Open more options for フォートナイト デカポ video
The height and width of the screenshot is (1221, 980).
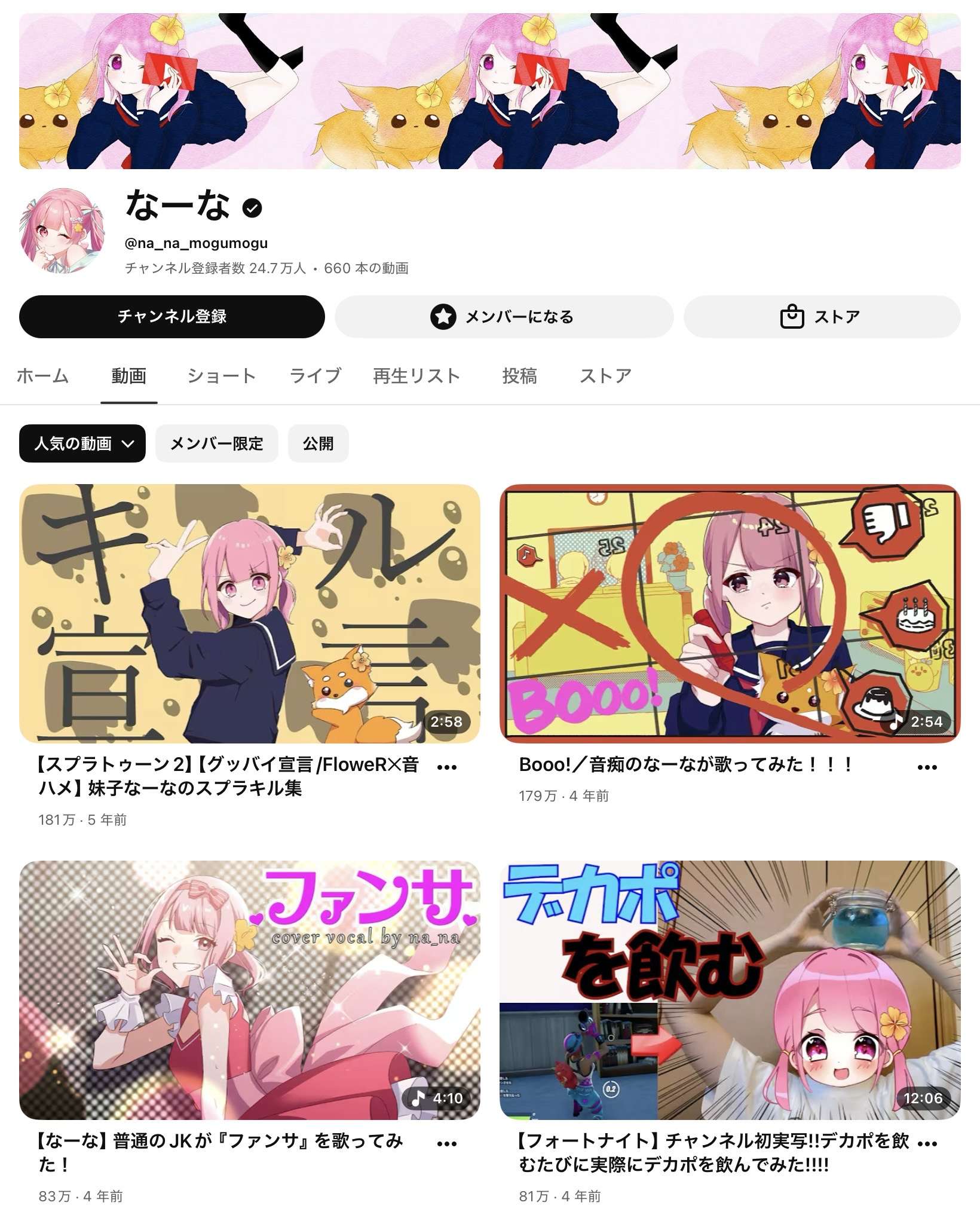[x=927, y=1143]
